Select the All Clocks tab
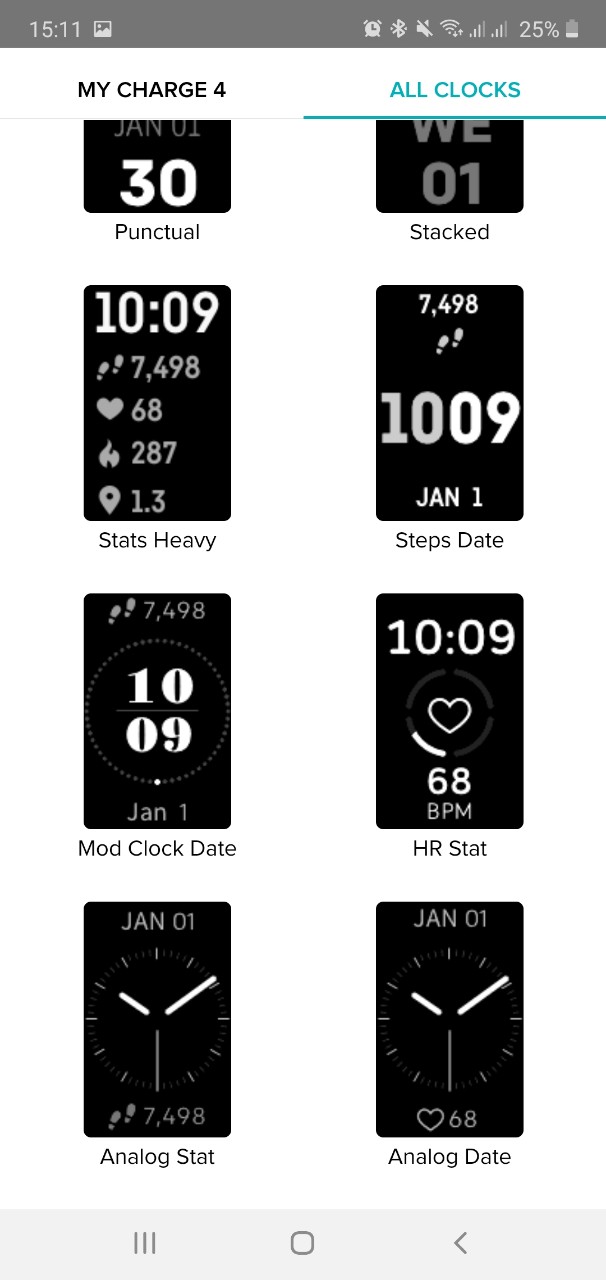606x1280 pixels. coord(455,90)
